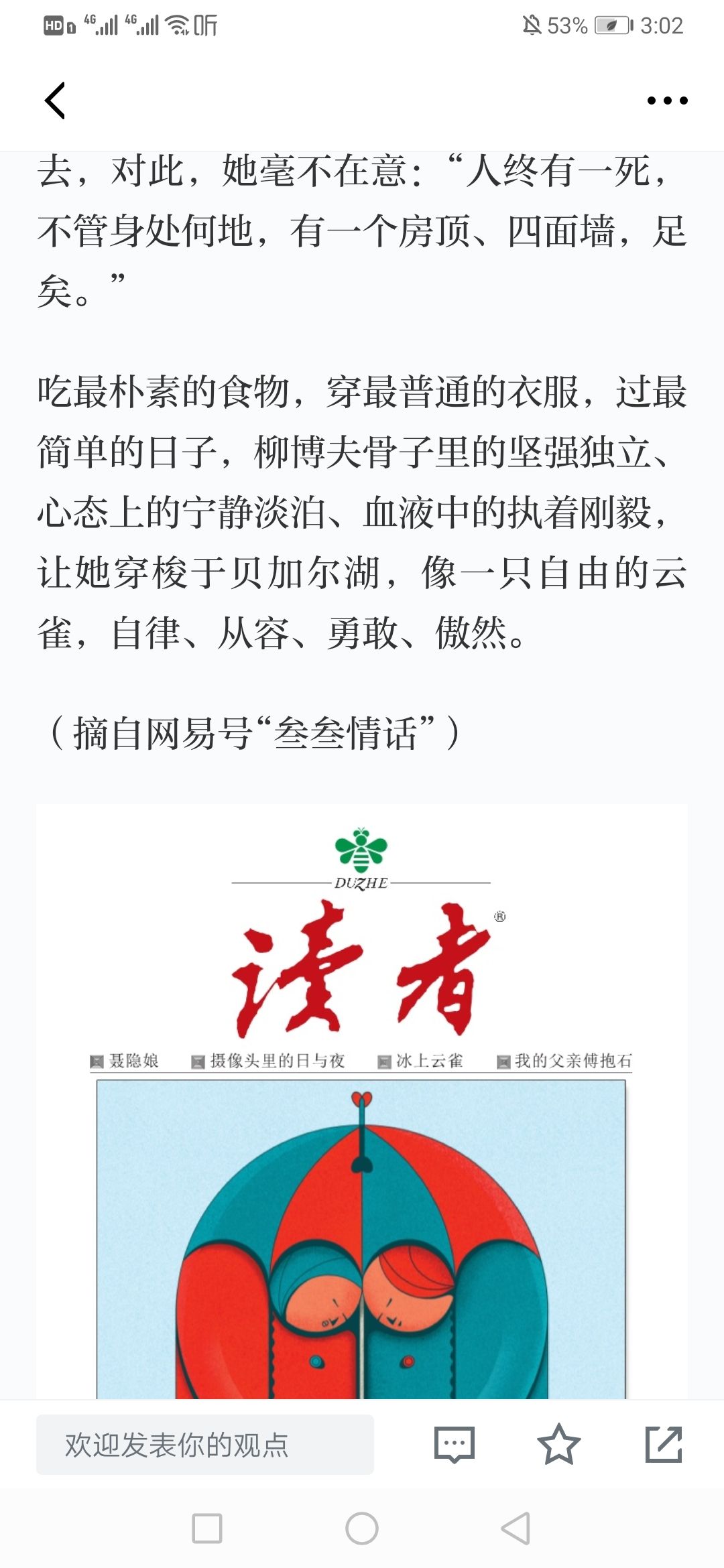Open recent apps with the square button
Image resolution: width=724 pixels, height=1568 pixels.
click(x=207, y=1528)
